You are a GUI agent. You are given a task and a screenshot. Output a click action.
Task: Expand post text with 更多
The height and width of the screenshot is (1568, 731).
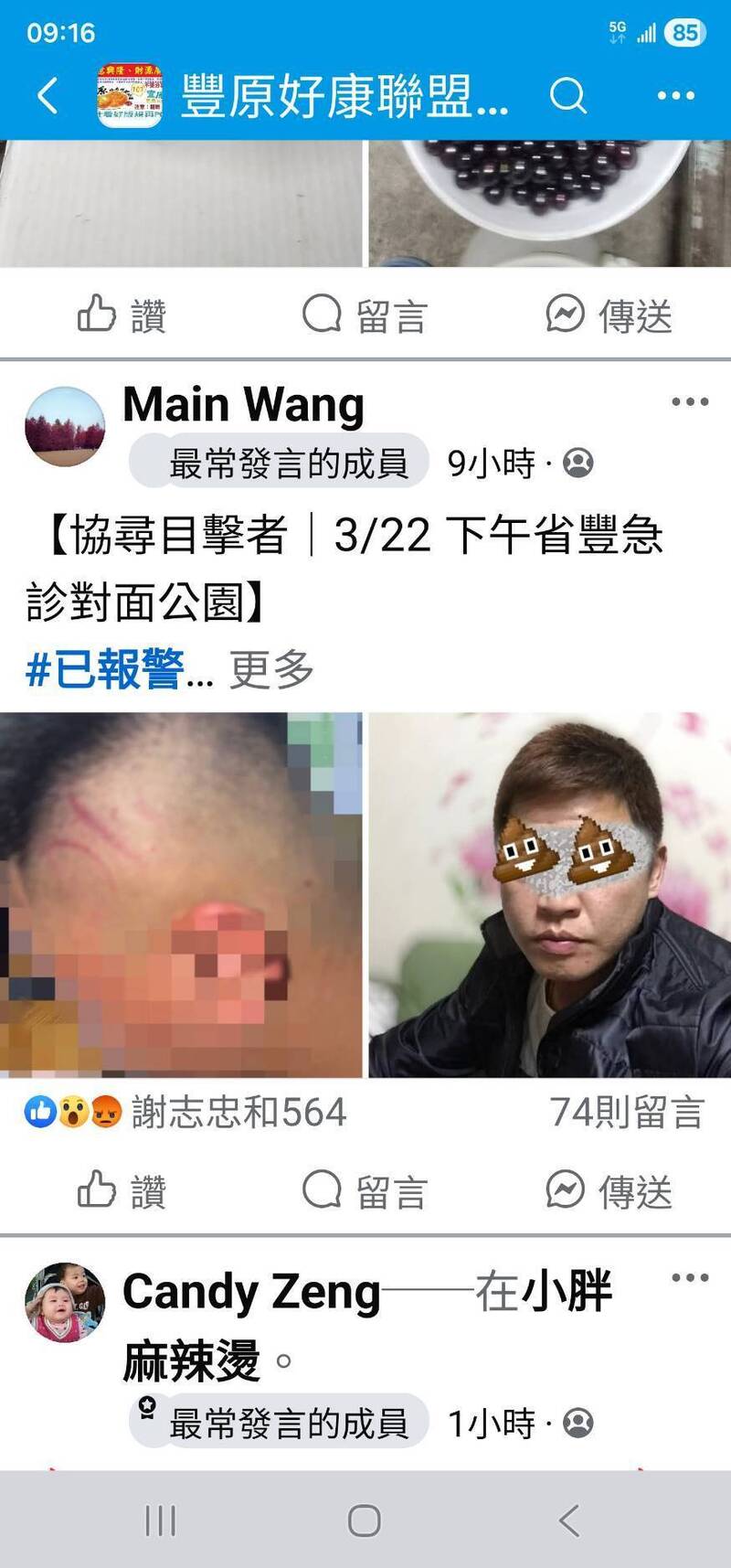pos(271,670)
